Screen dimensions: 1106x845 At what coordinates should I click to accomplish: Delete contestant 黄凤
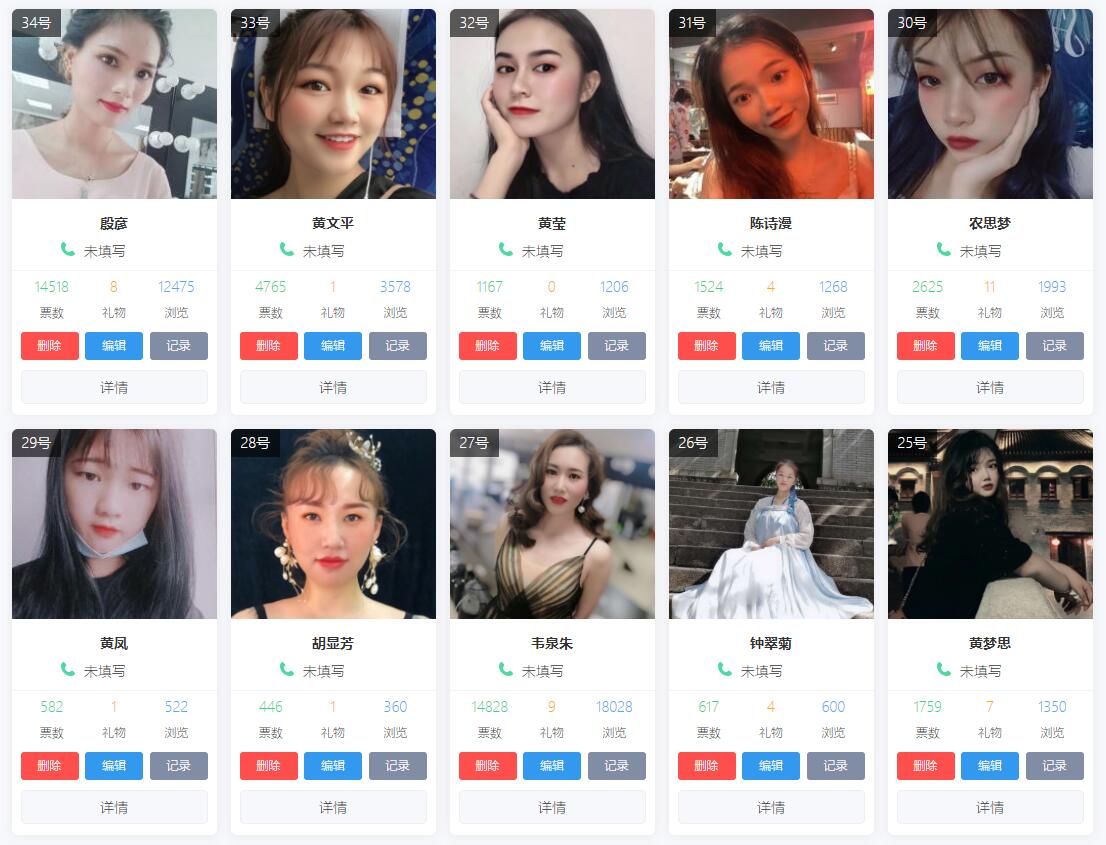point(49,766)
